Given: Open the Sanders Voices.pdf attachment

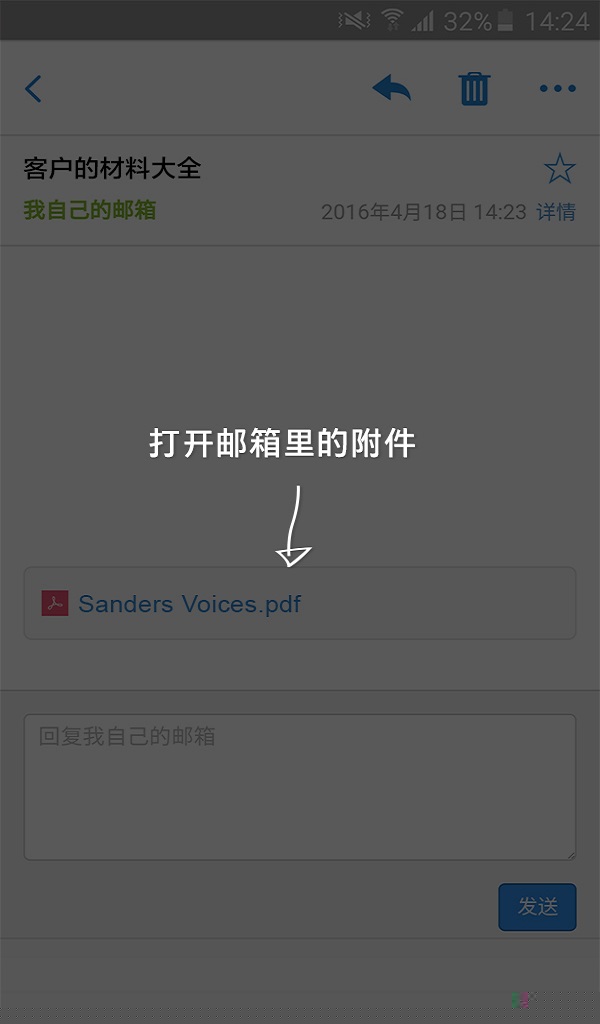Looking at the screenshot, I should 189,604.
